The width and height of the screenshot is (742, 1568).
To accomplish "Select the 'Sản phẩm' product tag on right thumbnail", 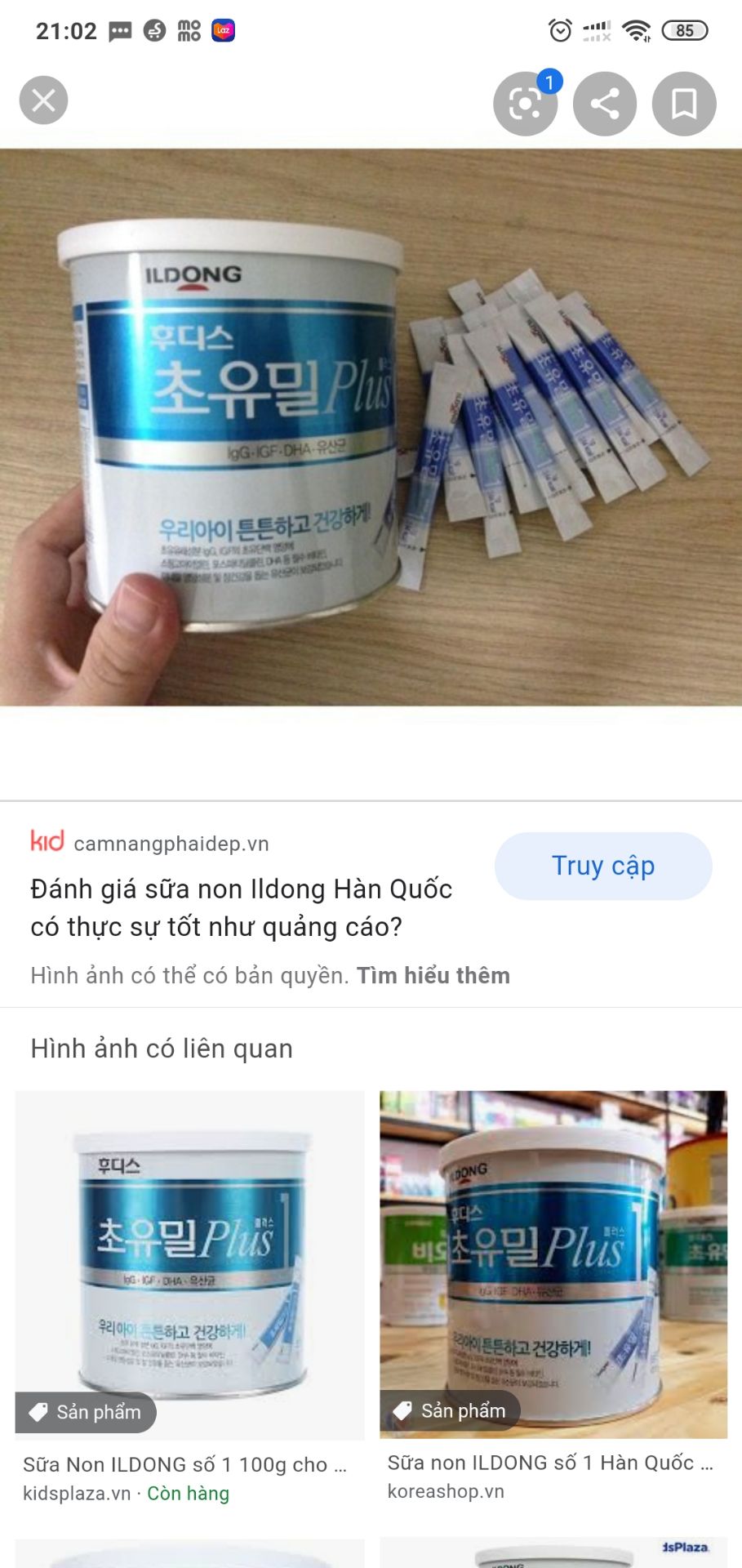I will coord(450,1410).
